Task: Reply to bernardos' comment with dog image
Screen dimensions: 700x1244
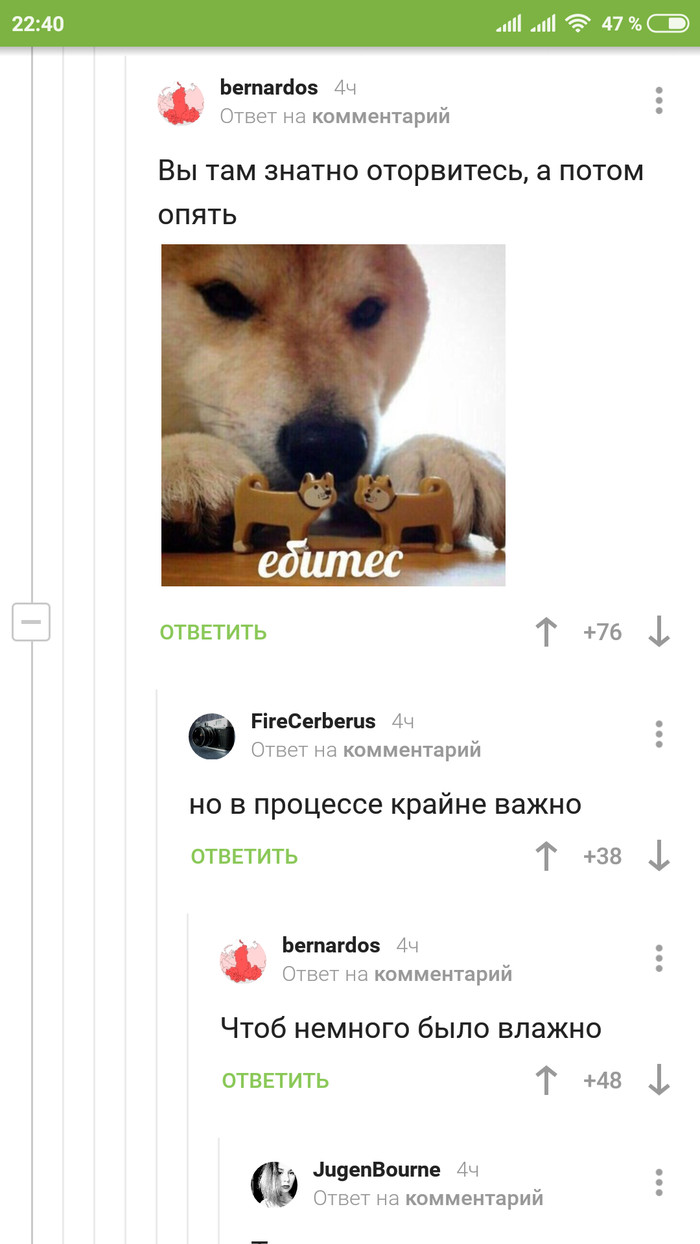Action: (x=213, y=632)
